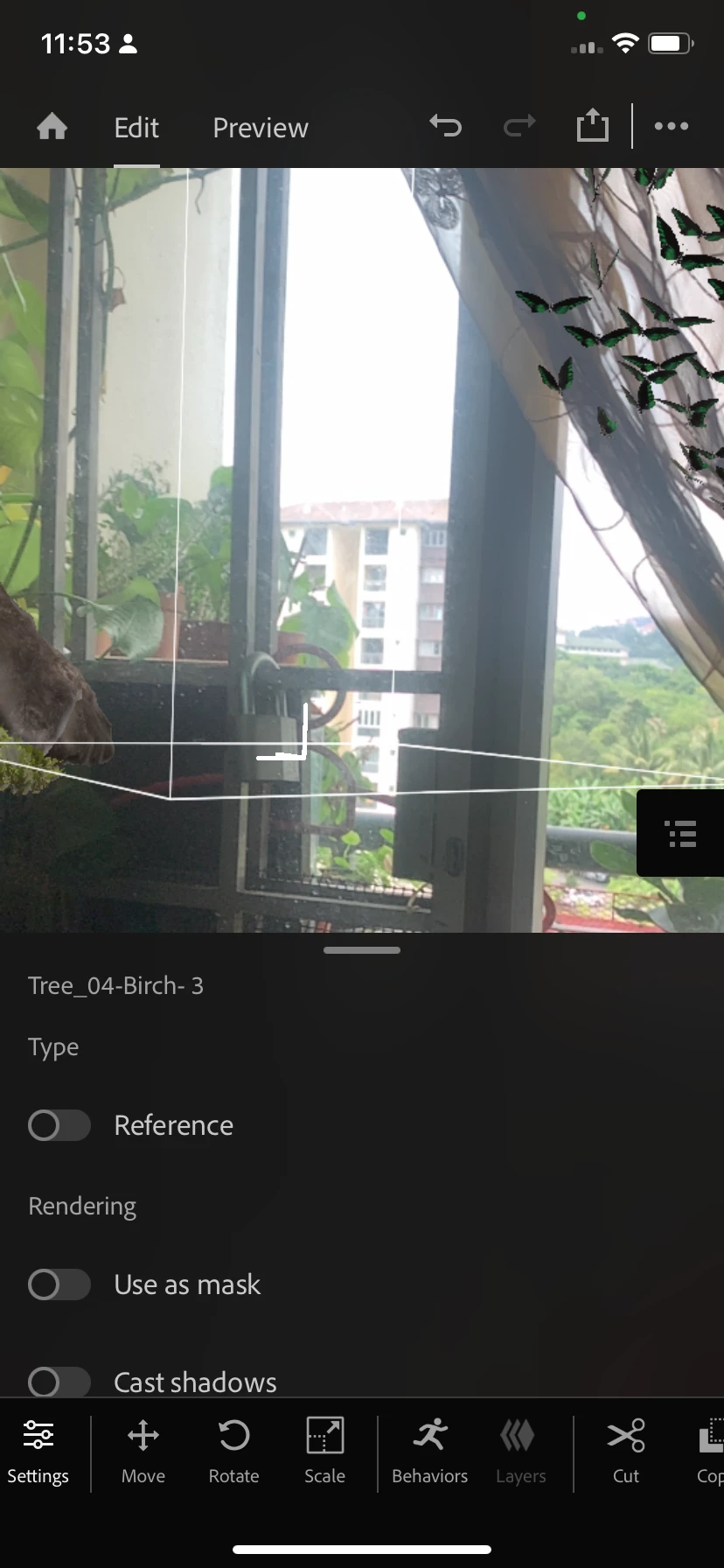Viewport: 724px width, 1568px height.
Task: Select the Edit tab
Action: [136, 128]
